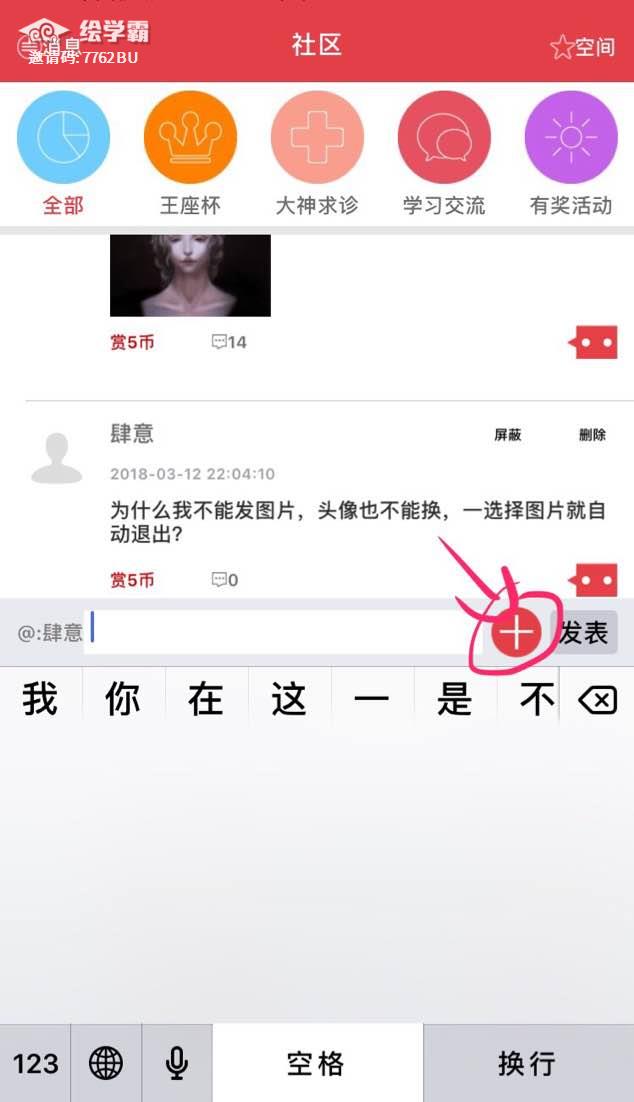This screenshot has width=634, height=1102.
Task: Choose the suggested word 我
Action: point(40,700)
